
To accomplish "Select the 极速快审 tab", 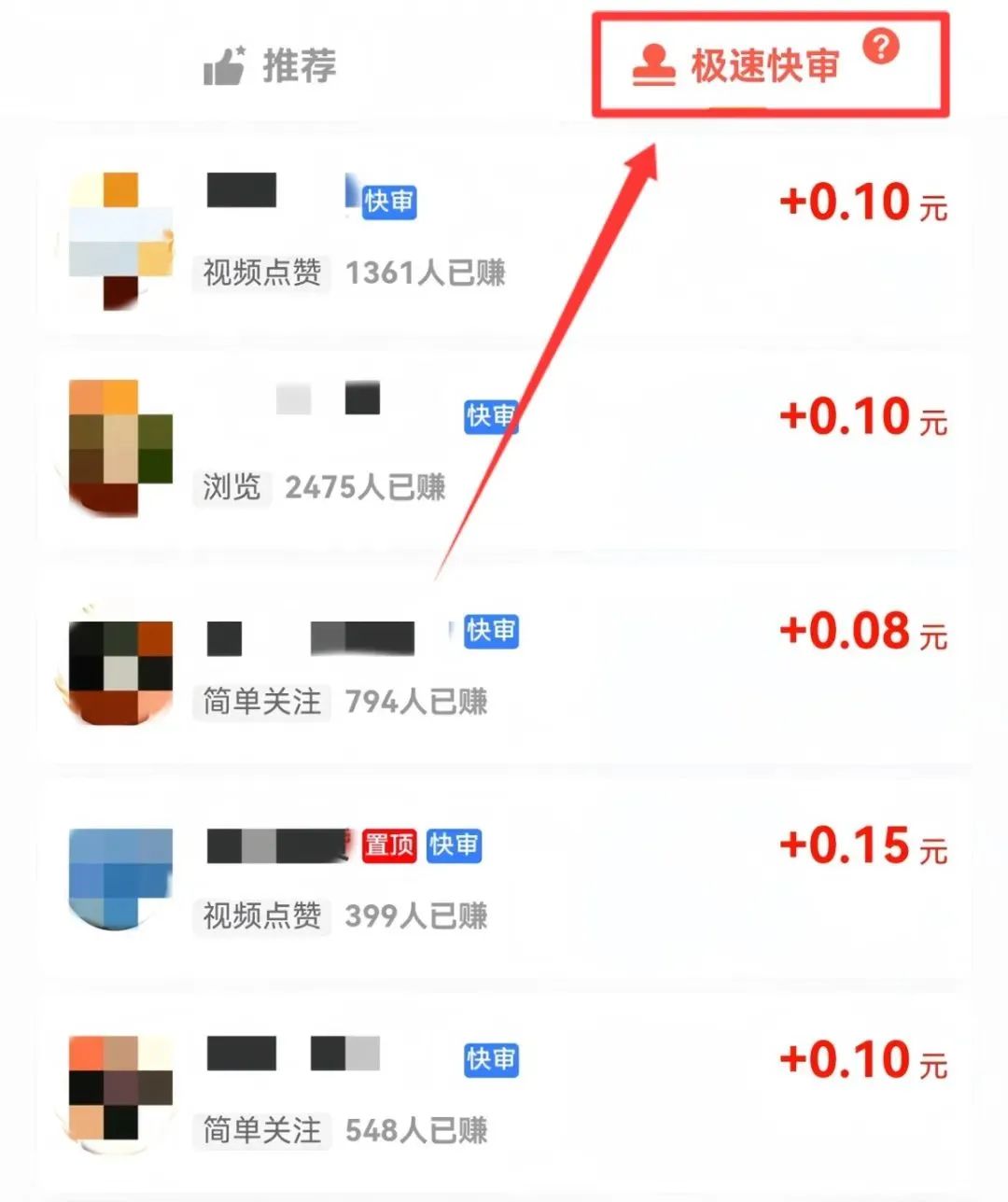I will (737, 66).
